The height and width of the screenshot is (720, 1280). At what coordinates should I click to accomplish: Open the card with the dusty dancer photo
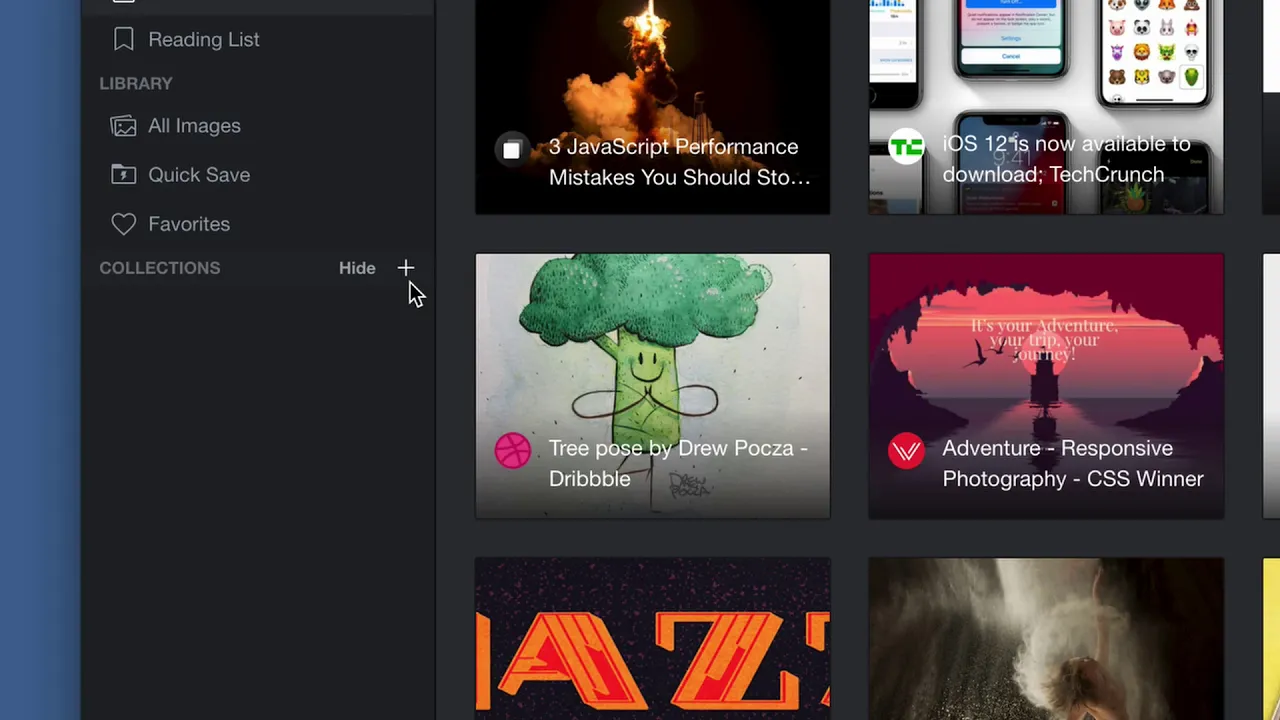pyautogui.click(x=1046, y=640)
